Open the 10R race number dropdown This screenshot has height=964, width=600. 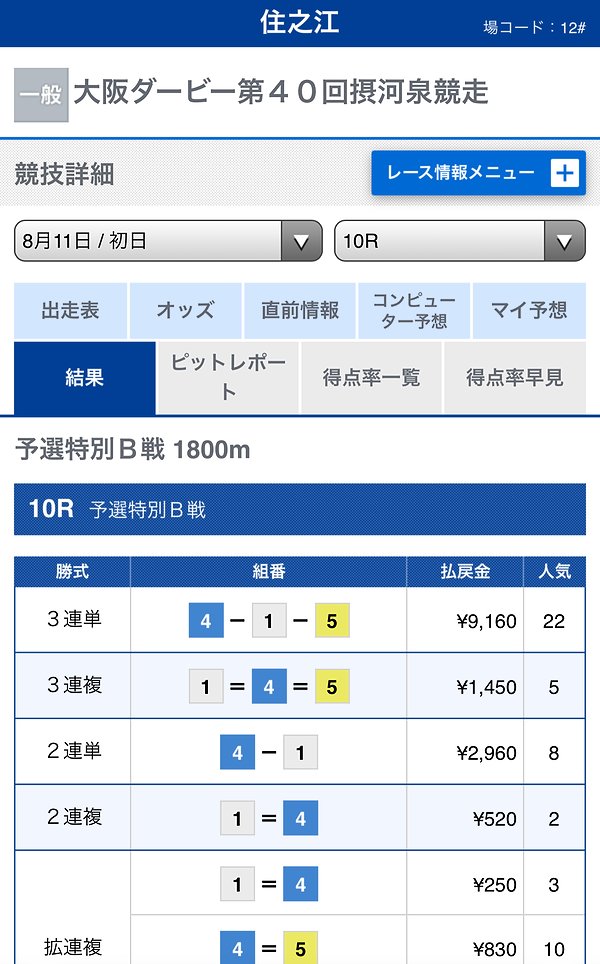tap(459, 241)
